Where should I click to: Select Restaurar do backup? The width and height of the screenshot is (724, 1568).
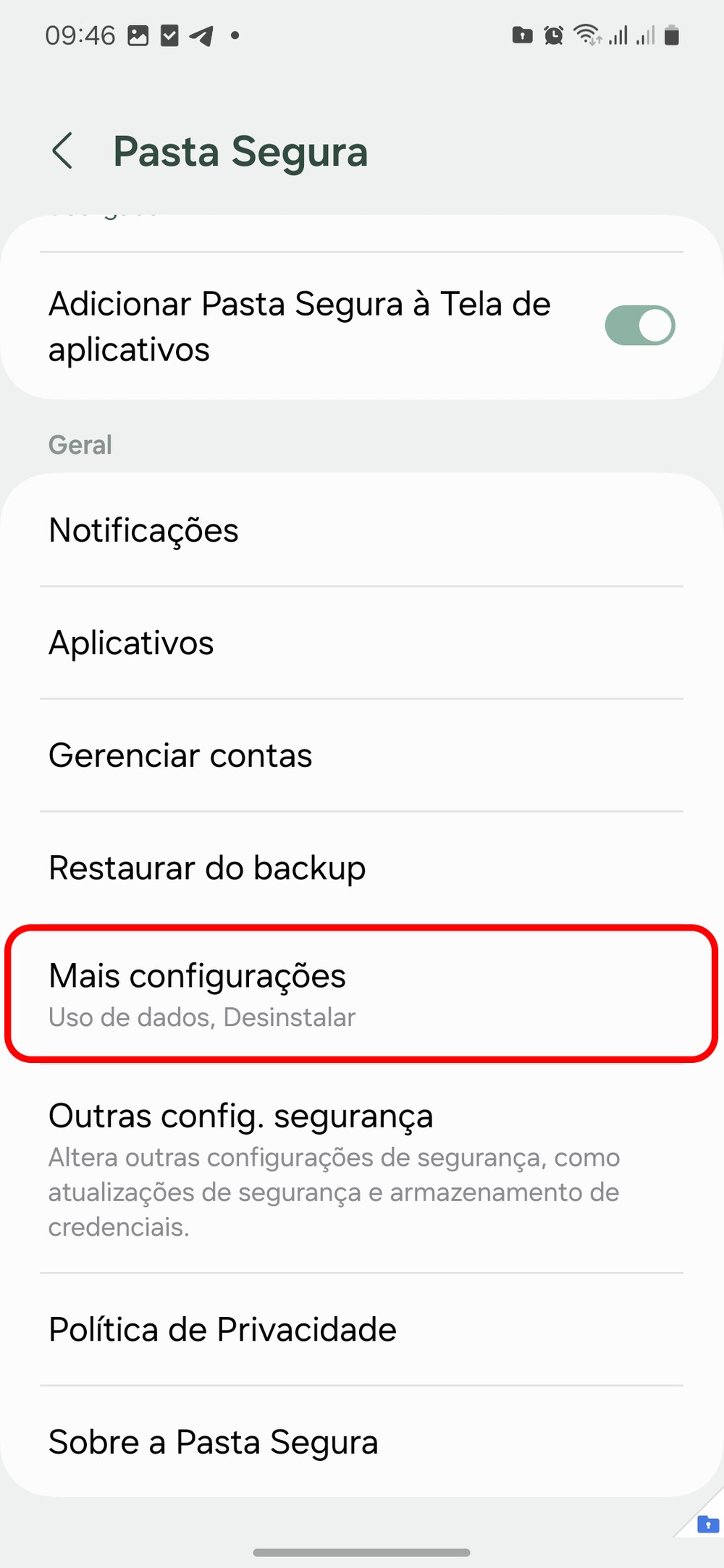pyautogui.click(x=361, y=868)
